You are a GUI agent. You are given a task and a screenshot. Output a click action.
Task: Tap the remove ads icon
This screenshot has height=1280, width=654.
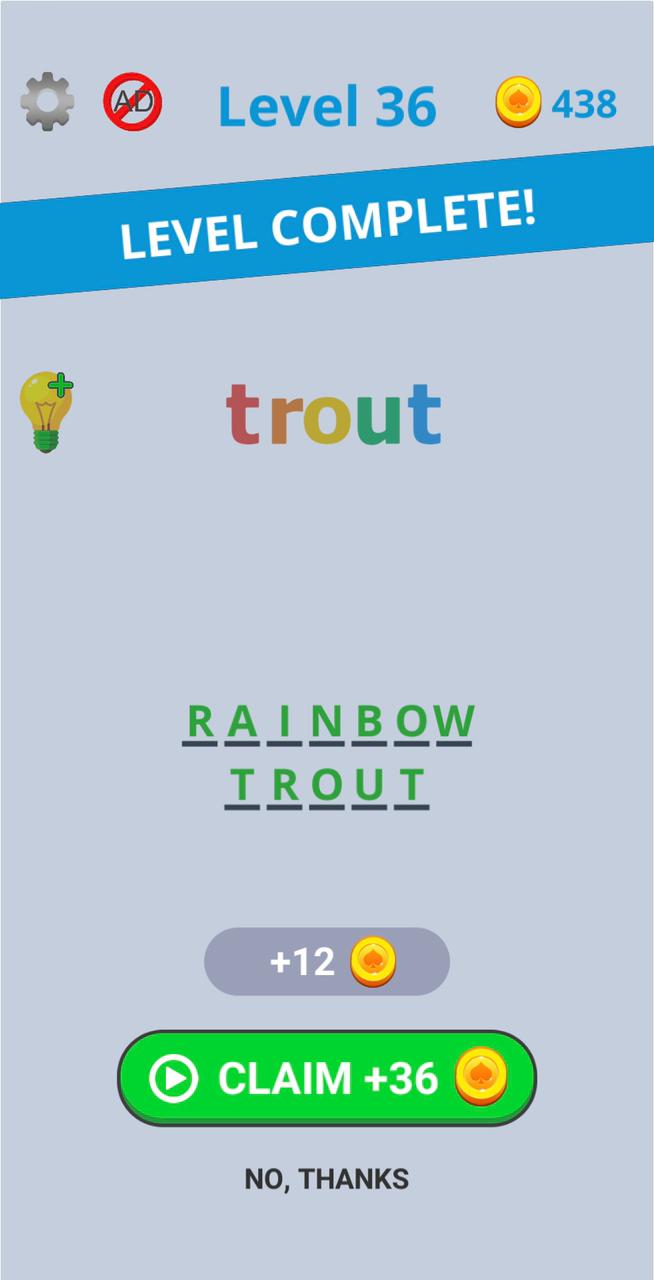[132, 102]
